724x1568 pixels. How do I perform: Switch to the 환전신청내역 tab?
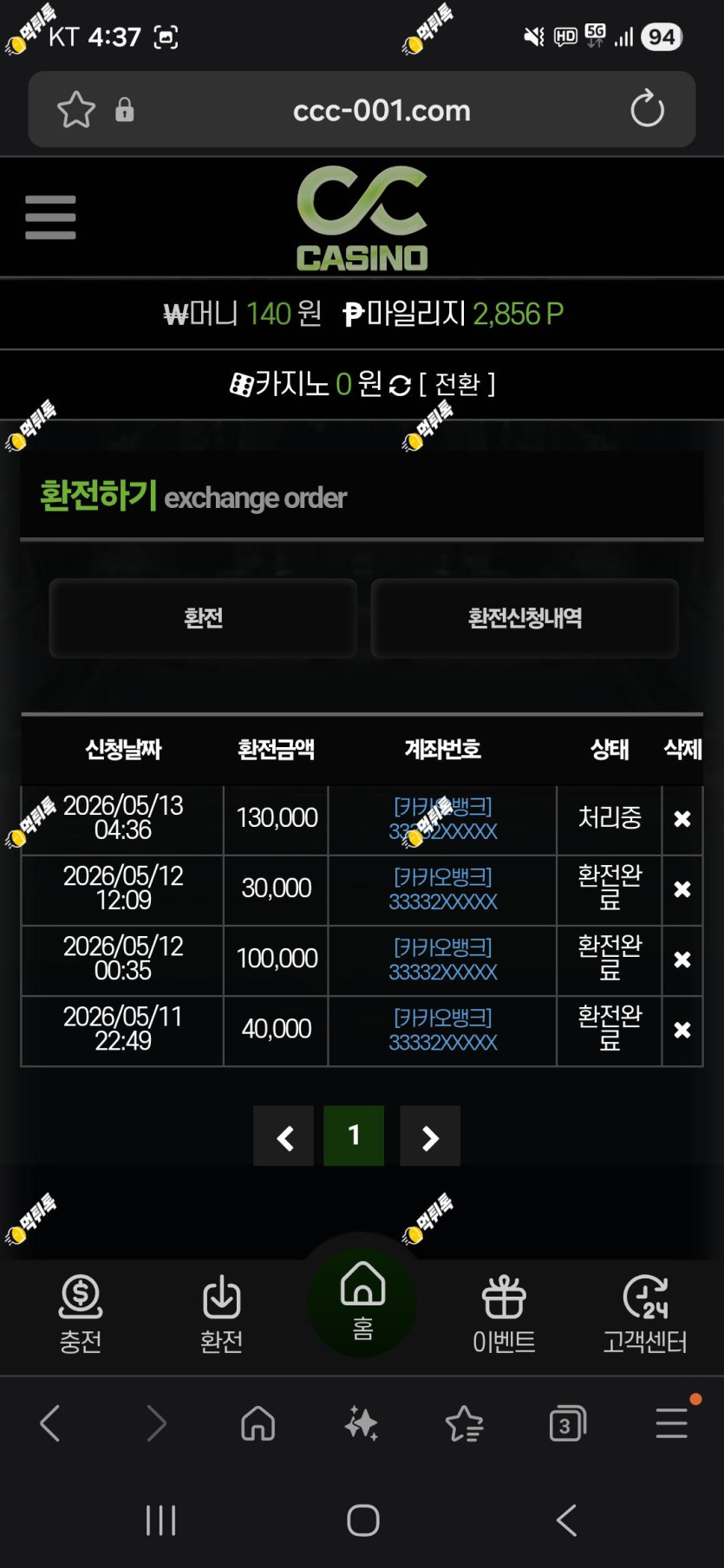point(525,618)
